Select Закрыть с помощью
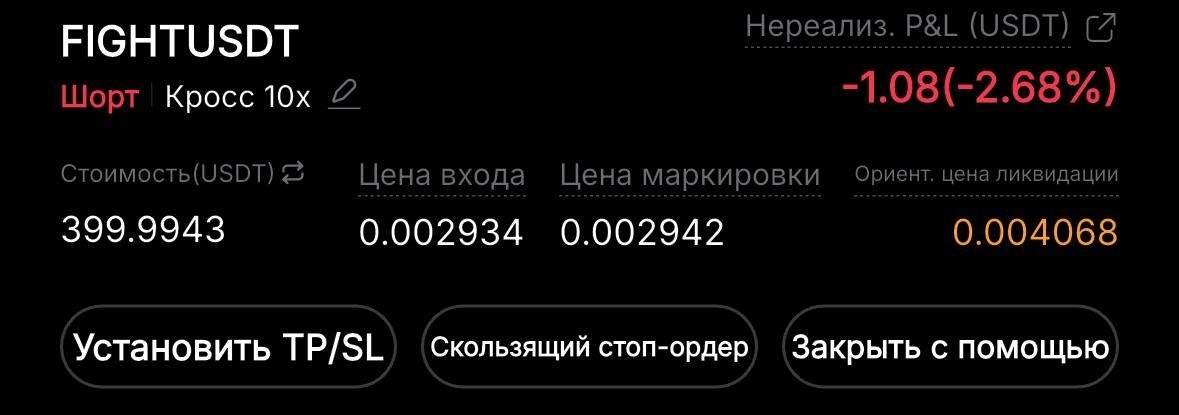 coord(949,347)
